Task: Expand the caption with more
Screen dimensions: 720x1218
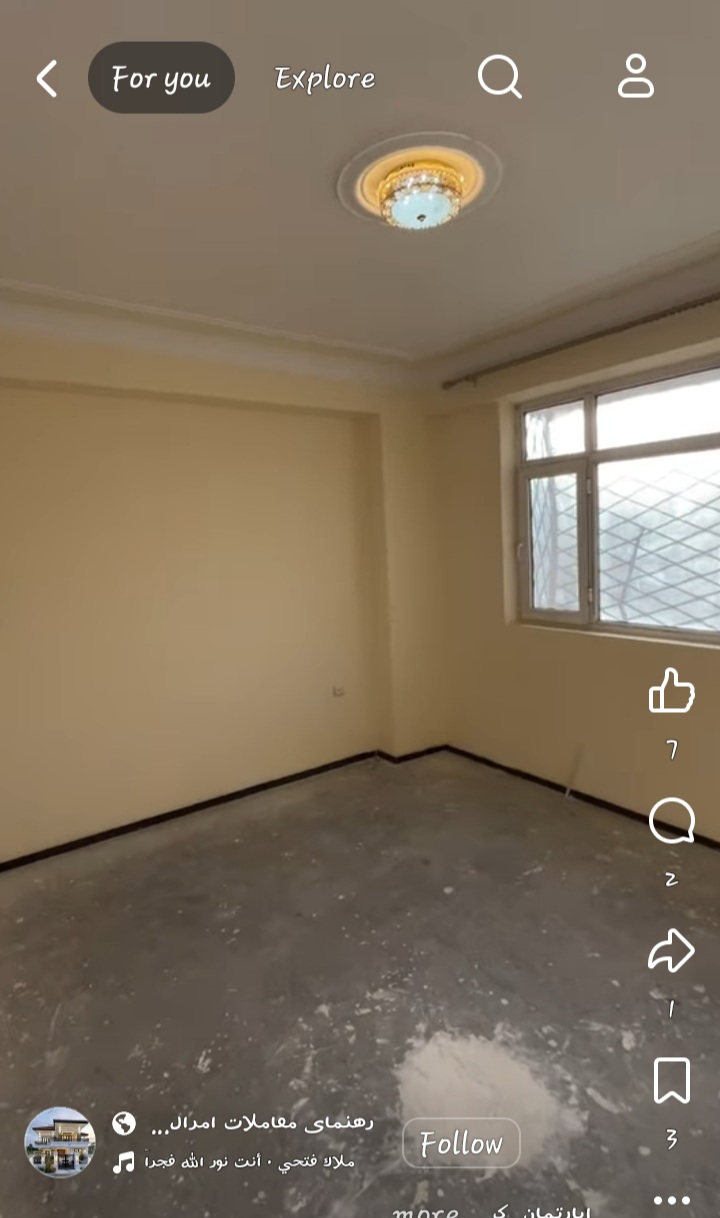Action: click(x=426, y=1211)
